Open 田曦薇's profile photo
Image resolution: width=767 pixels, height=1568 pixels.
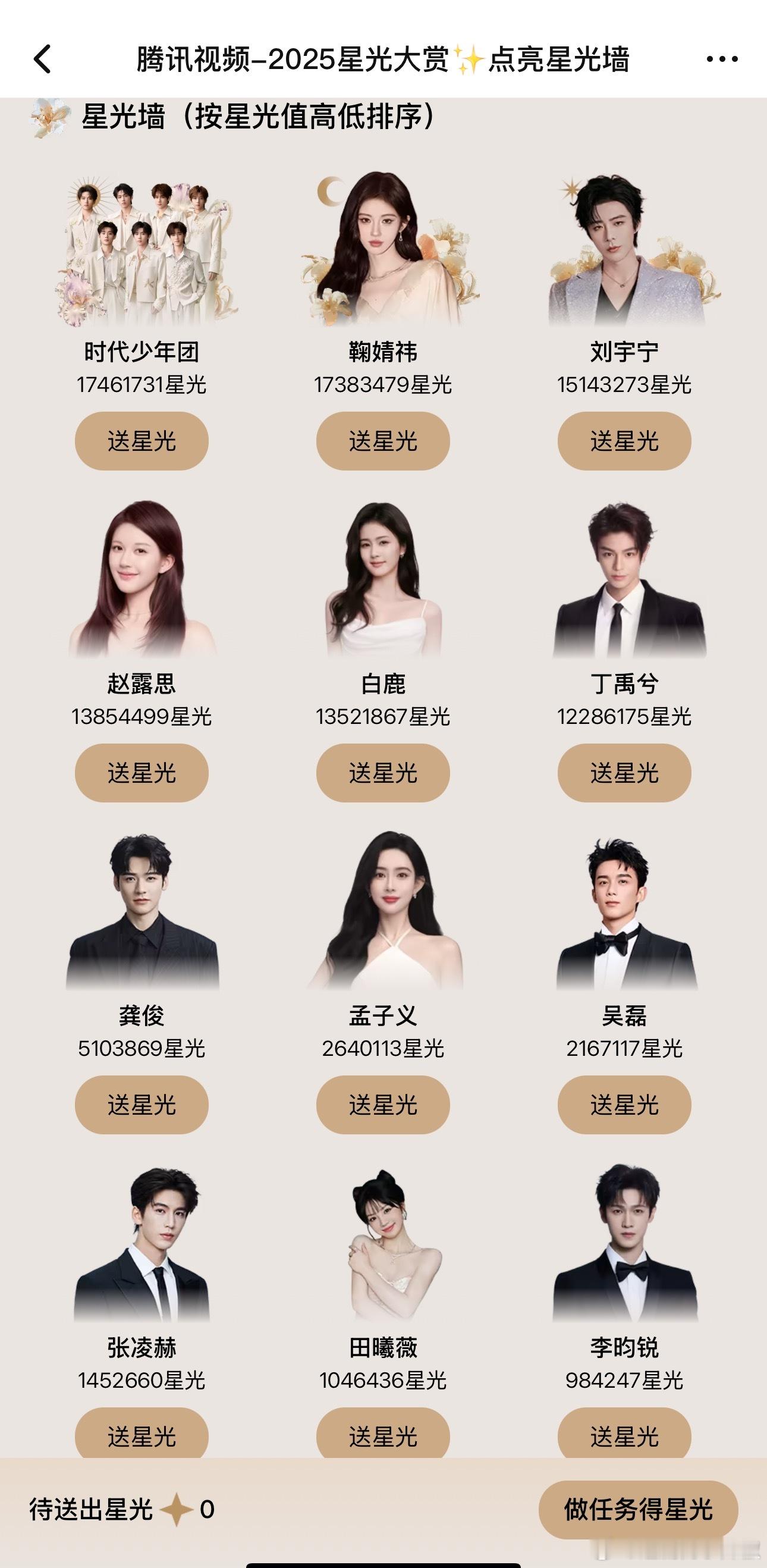point(382,1254)
